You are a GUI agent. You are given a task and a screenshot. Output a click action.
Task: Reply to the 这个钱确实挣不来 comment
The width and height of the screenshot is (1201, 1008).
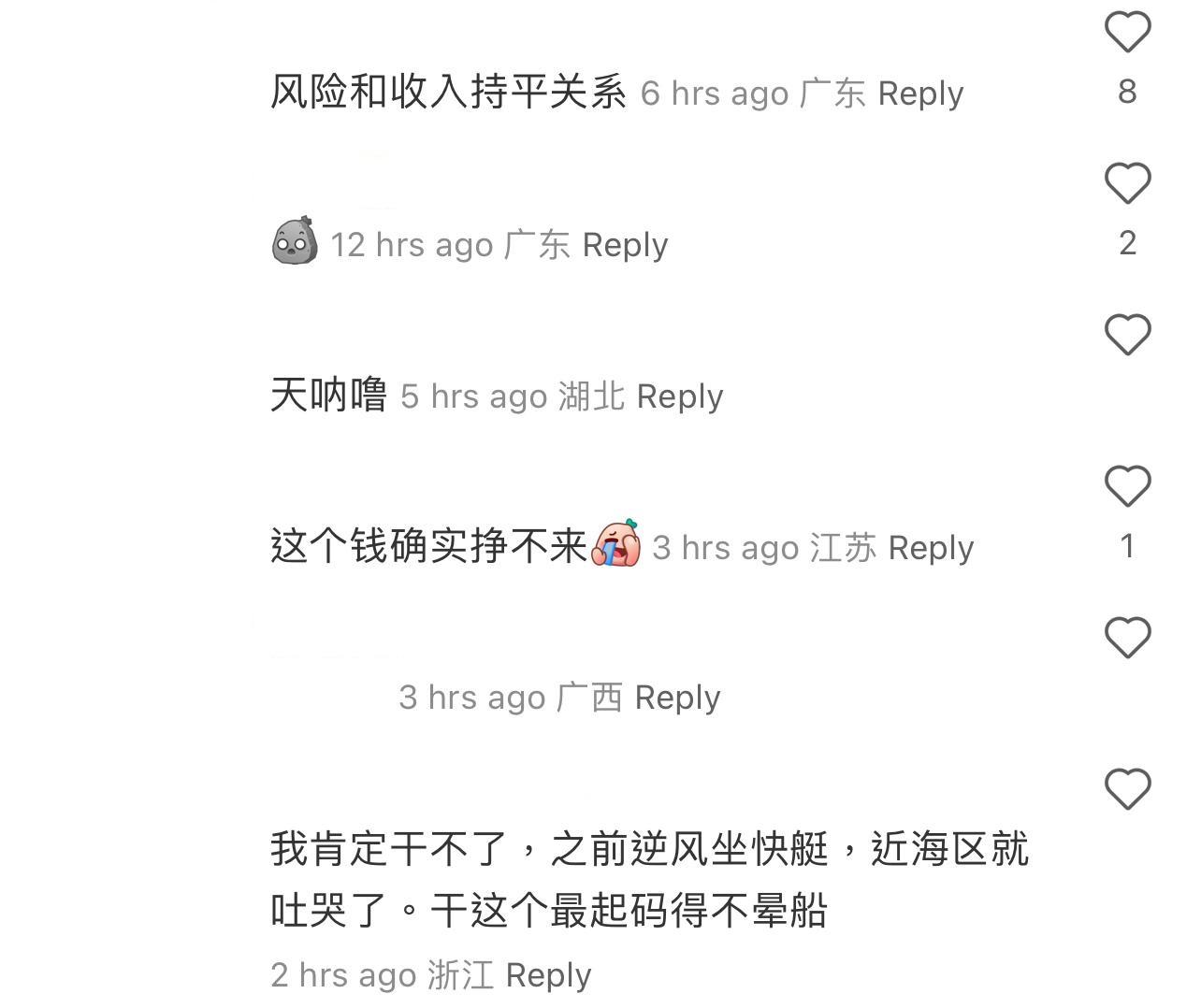pyautogui.click(x=931, y=548)
